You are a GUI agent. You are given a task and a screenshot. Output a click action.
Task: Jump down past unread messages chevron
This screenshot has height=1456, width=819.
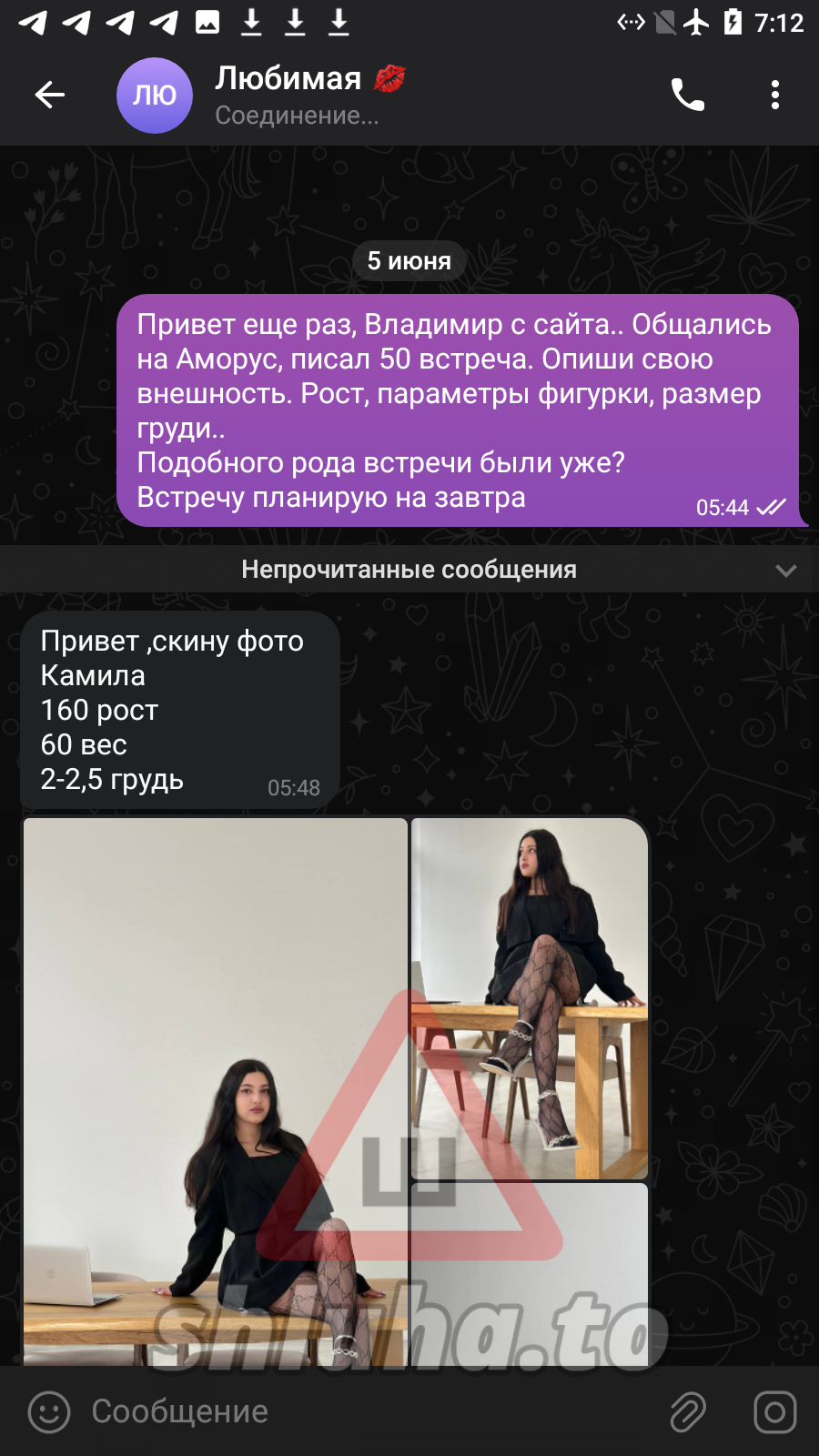click(x=785, y=571)
